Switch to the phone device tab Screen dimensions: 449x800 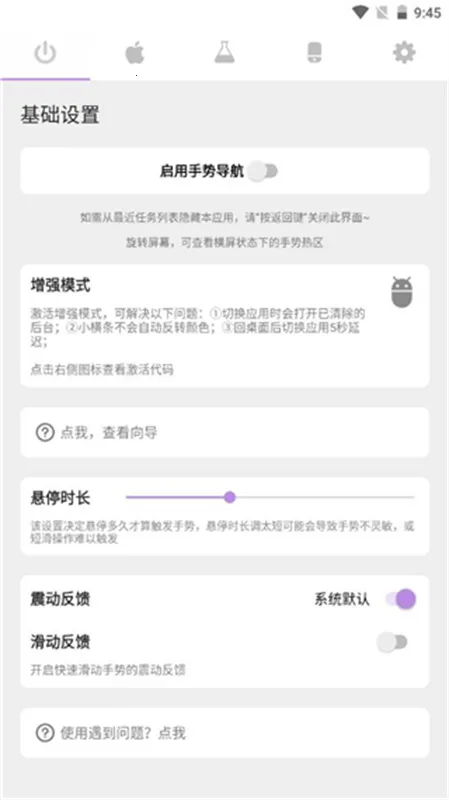(314, 53)
